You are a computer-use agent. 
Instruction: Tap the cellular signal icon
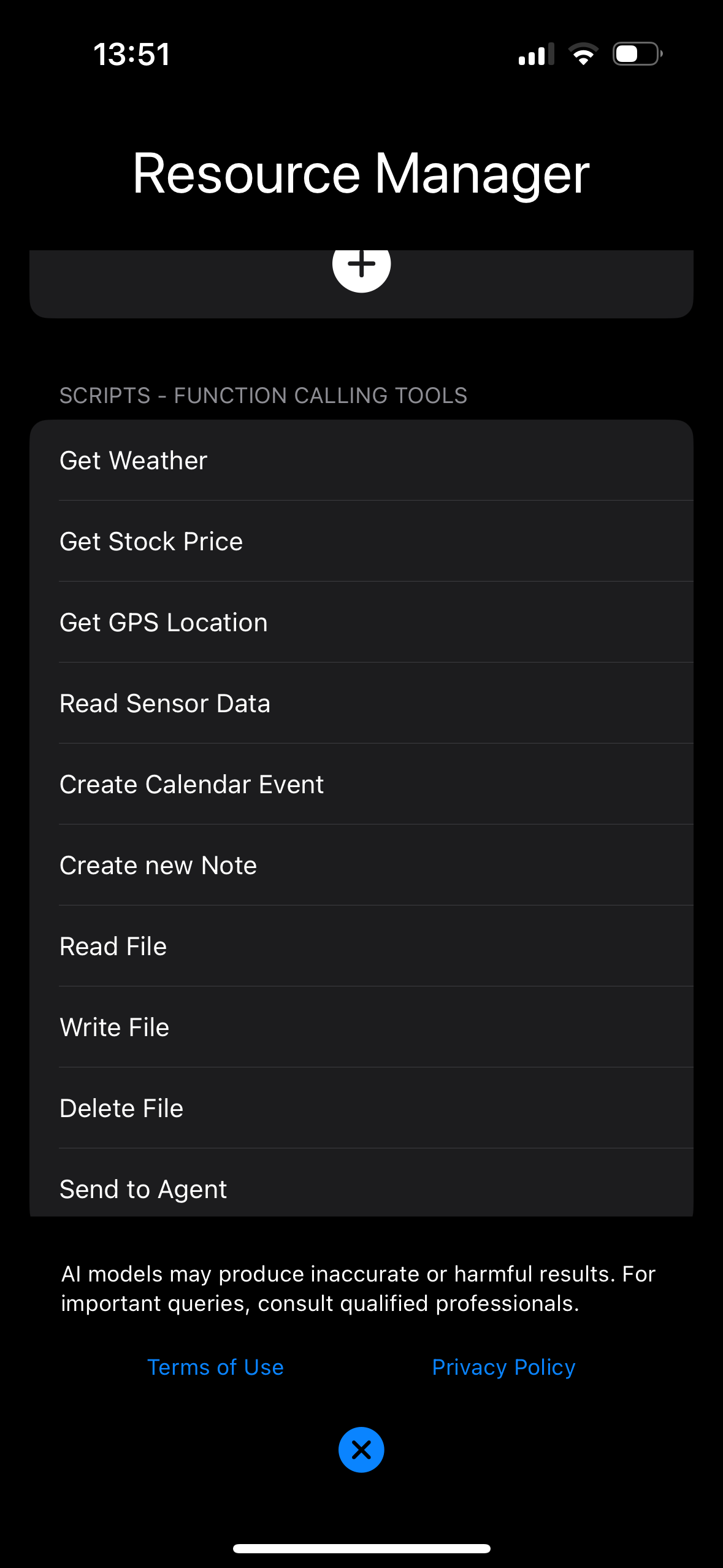coord(535,55)
